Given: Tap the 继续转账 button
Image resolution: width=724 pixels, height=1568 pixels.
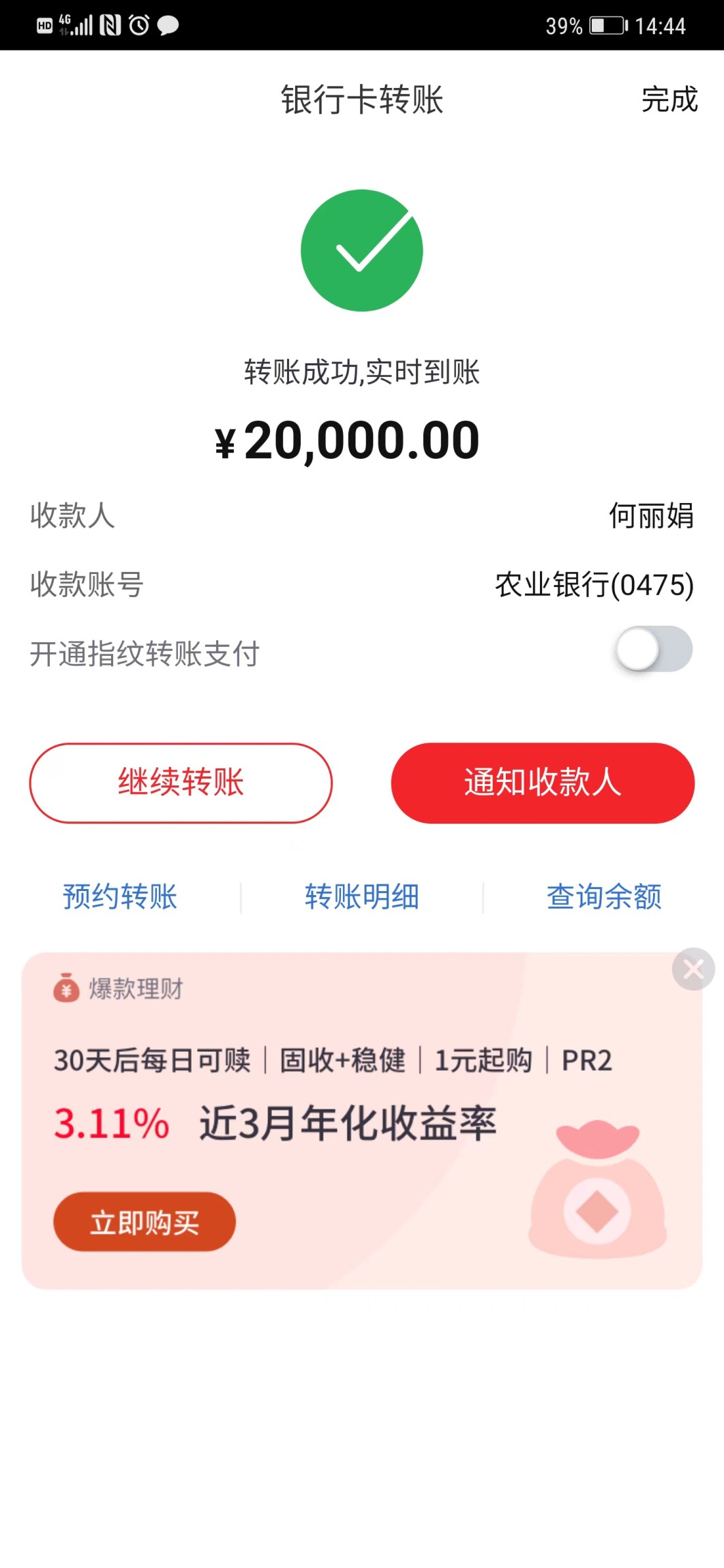Looking at the screenshot, I should coord(181,783).
